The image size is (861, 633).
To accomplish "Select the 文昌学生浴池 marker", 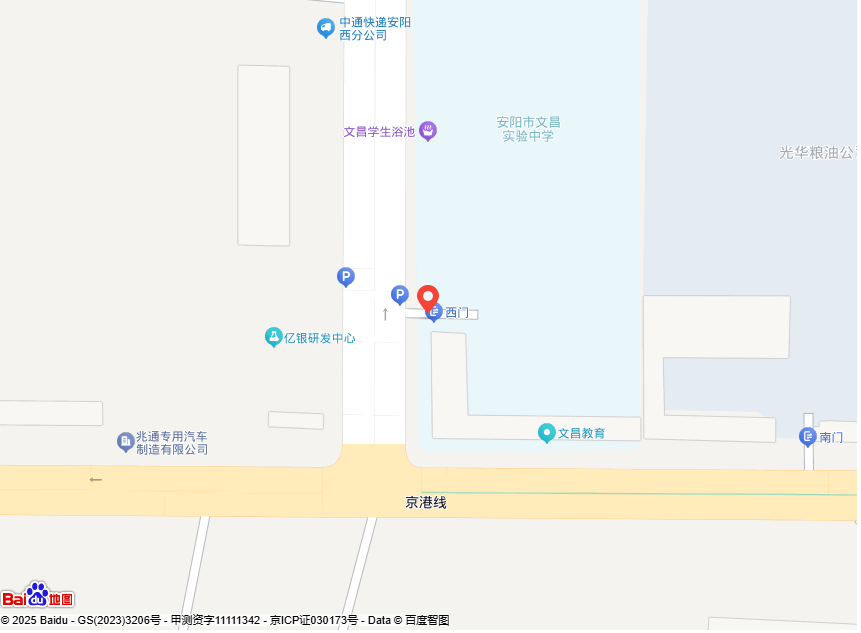I will [428, 131].
